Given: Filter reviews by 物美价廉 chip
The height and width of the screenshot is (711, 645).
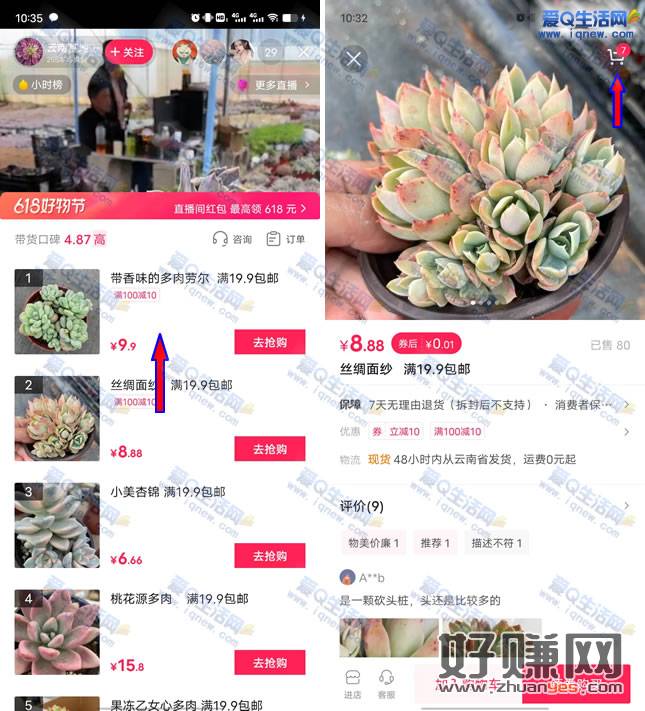Looking at the screenshot, I should pos(373,543).
